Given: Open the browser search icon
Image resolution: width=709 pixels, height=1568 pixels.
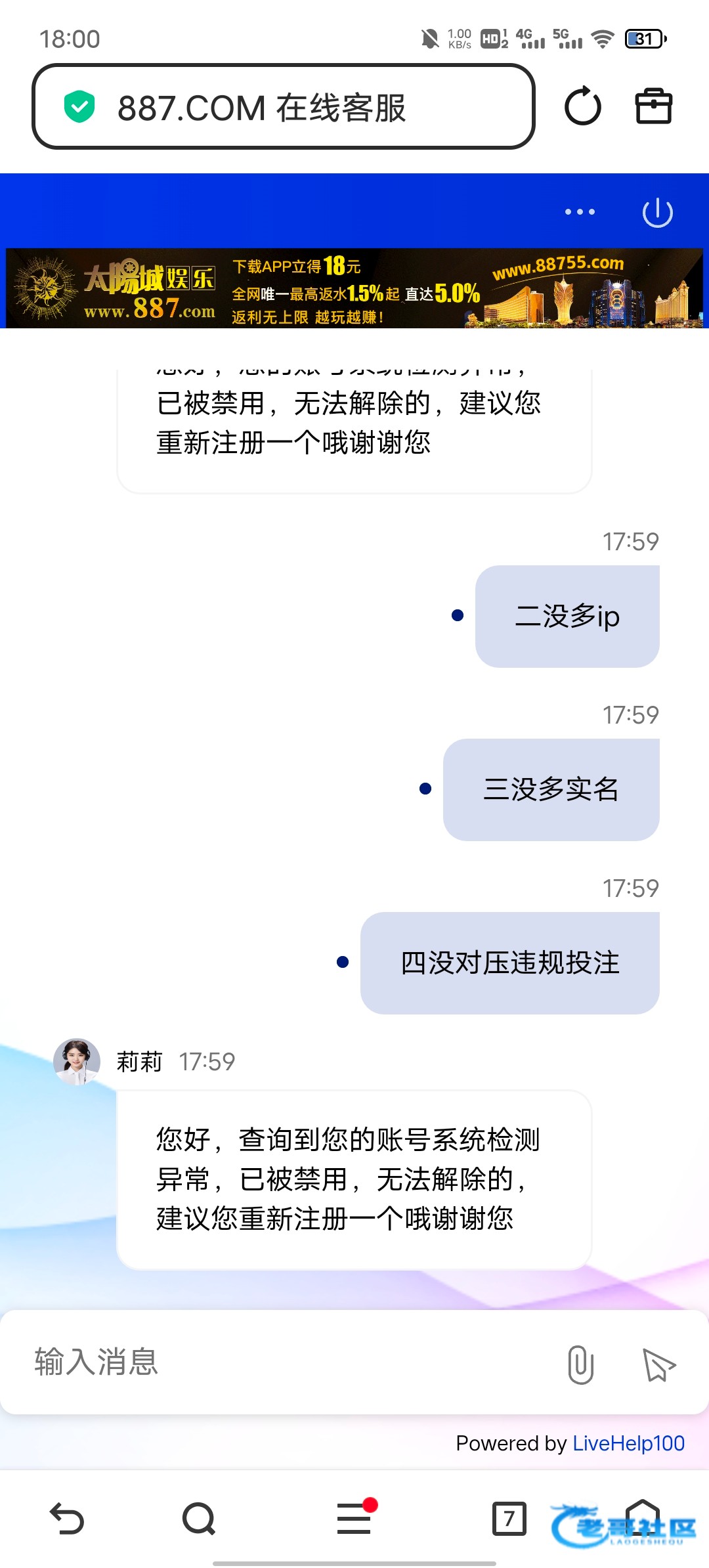Looking at the screenshot, I should tap(199, 1519).
